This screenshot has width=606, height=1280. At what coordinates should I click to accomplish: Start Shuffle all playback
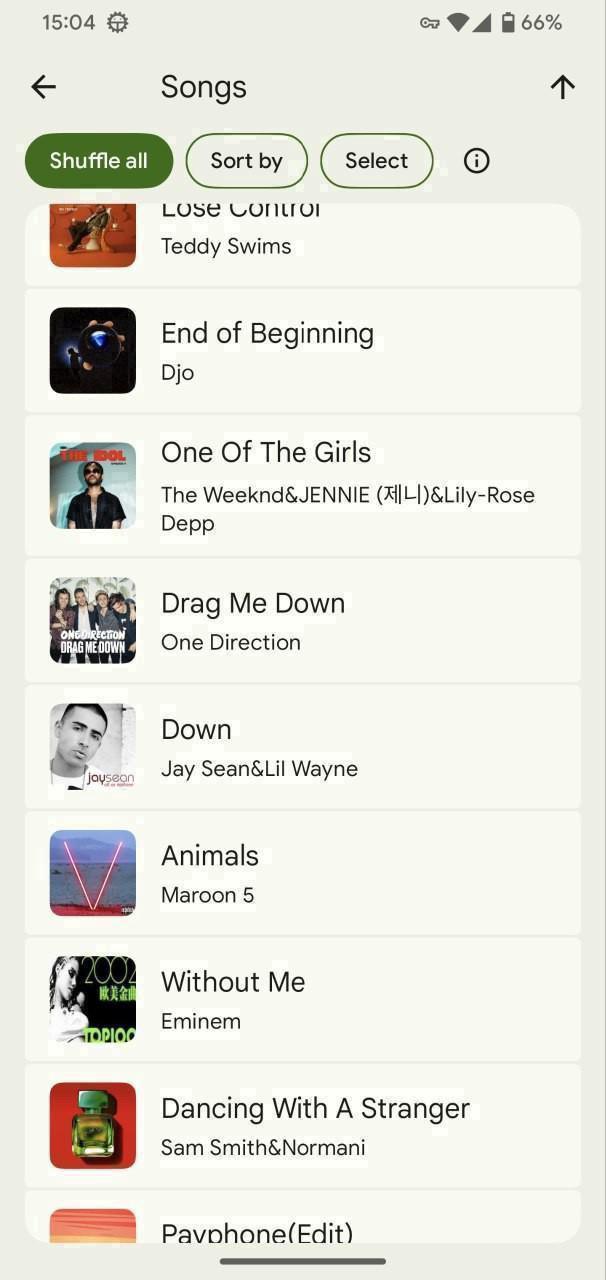coord(99,161)
